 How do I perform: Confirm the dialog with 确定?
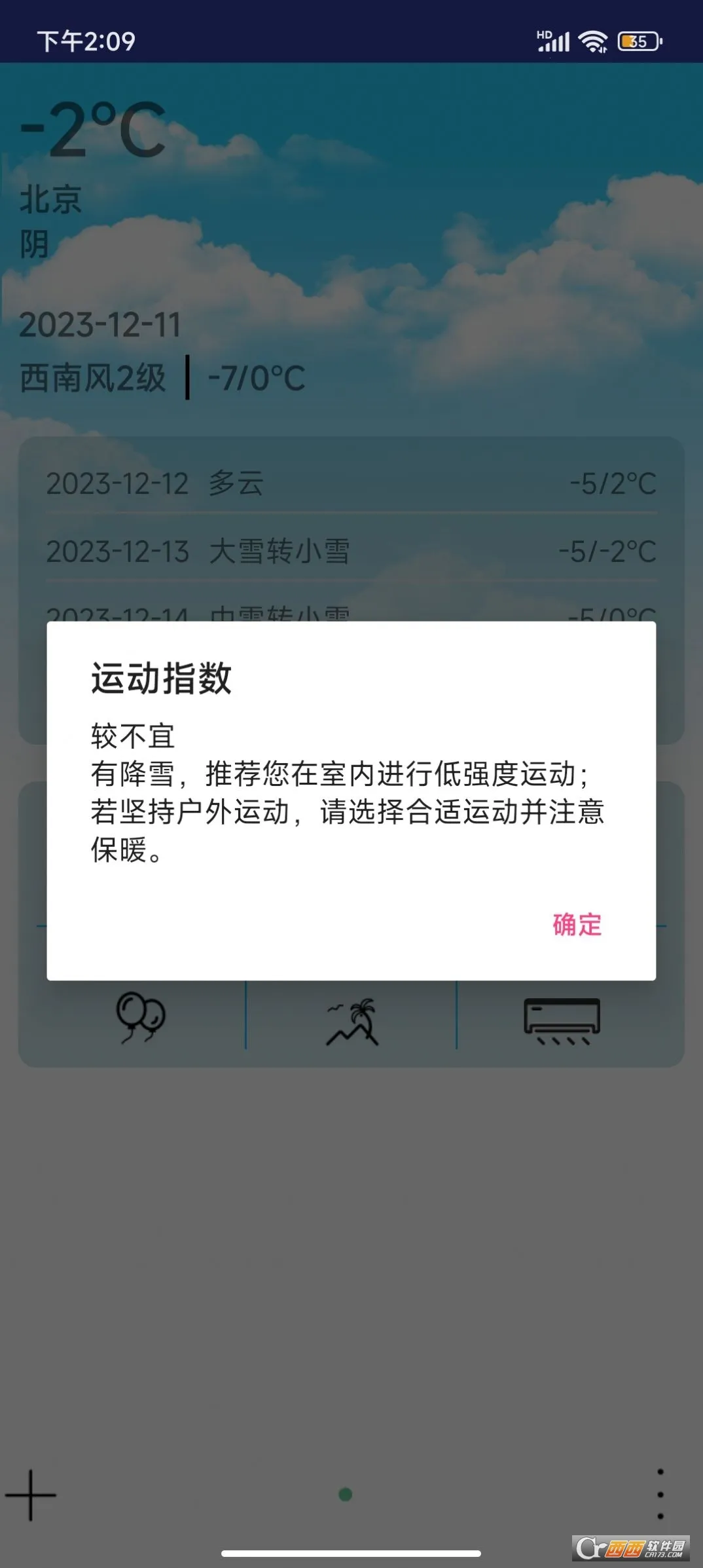(x=577, y=925)
